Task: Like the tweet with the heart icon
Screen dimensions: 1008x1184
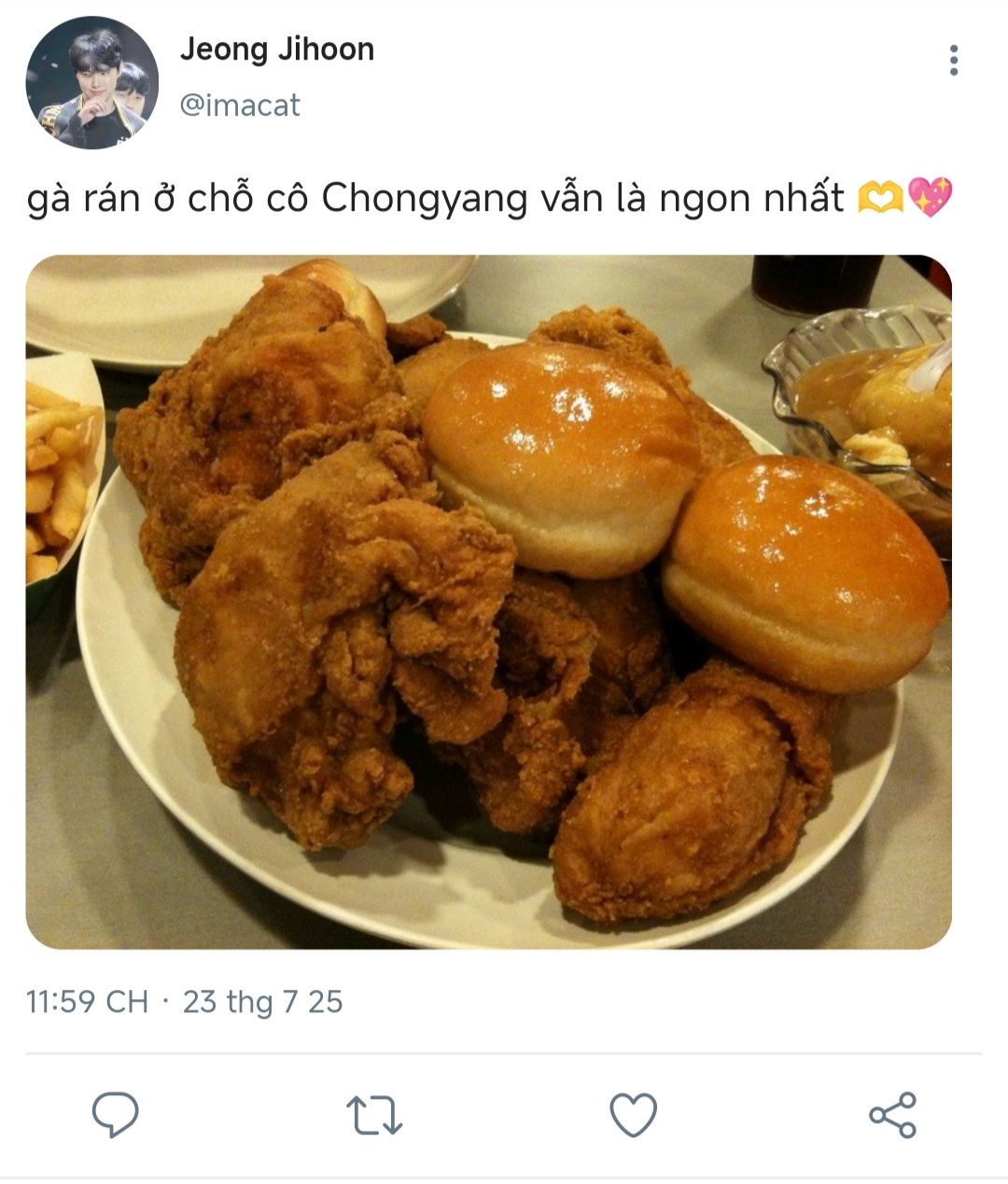Action: [634, 1115]
